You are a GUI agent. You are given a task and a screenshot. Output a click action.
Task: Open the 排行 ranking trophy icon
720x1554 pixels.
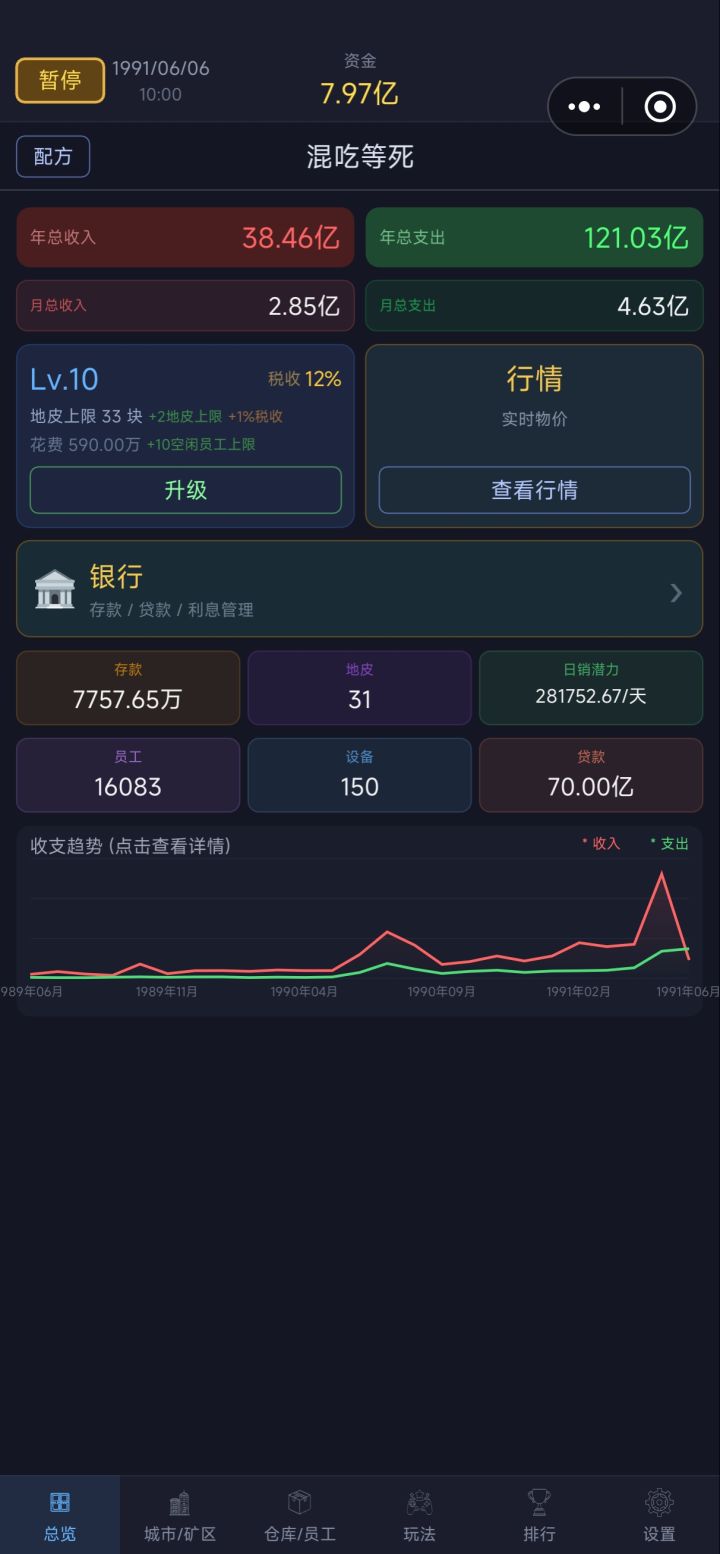[539, 1500]
